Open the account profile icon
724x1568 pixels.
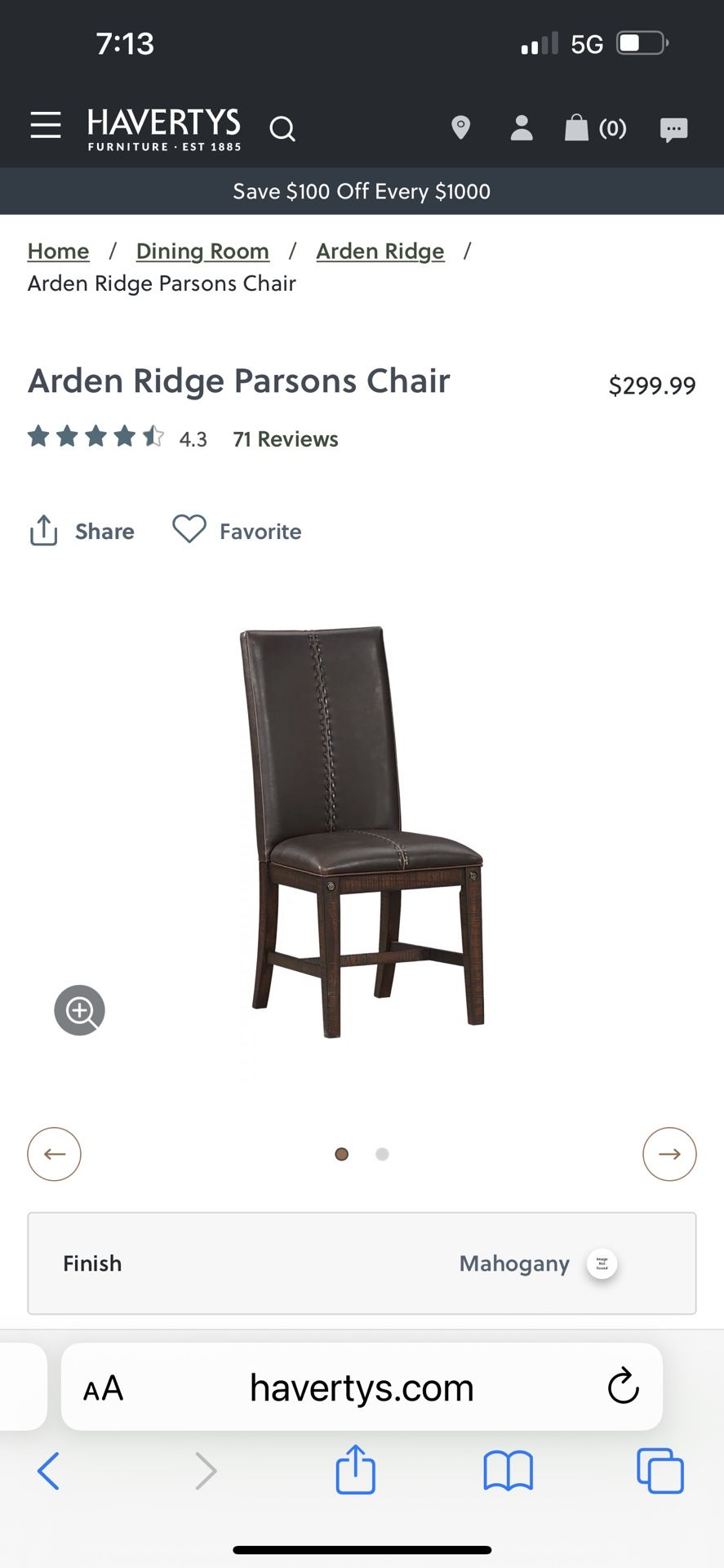click(x=521, y=128)
